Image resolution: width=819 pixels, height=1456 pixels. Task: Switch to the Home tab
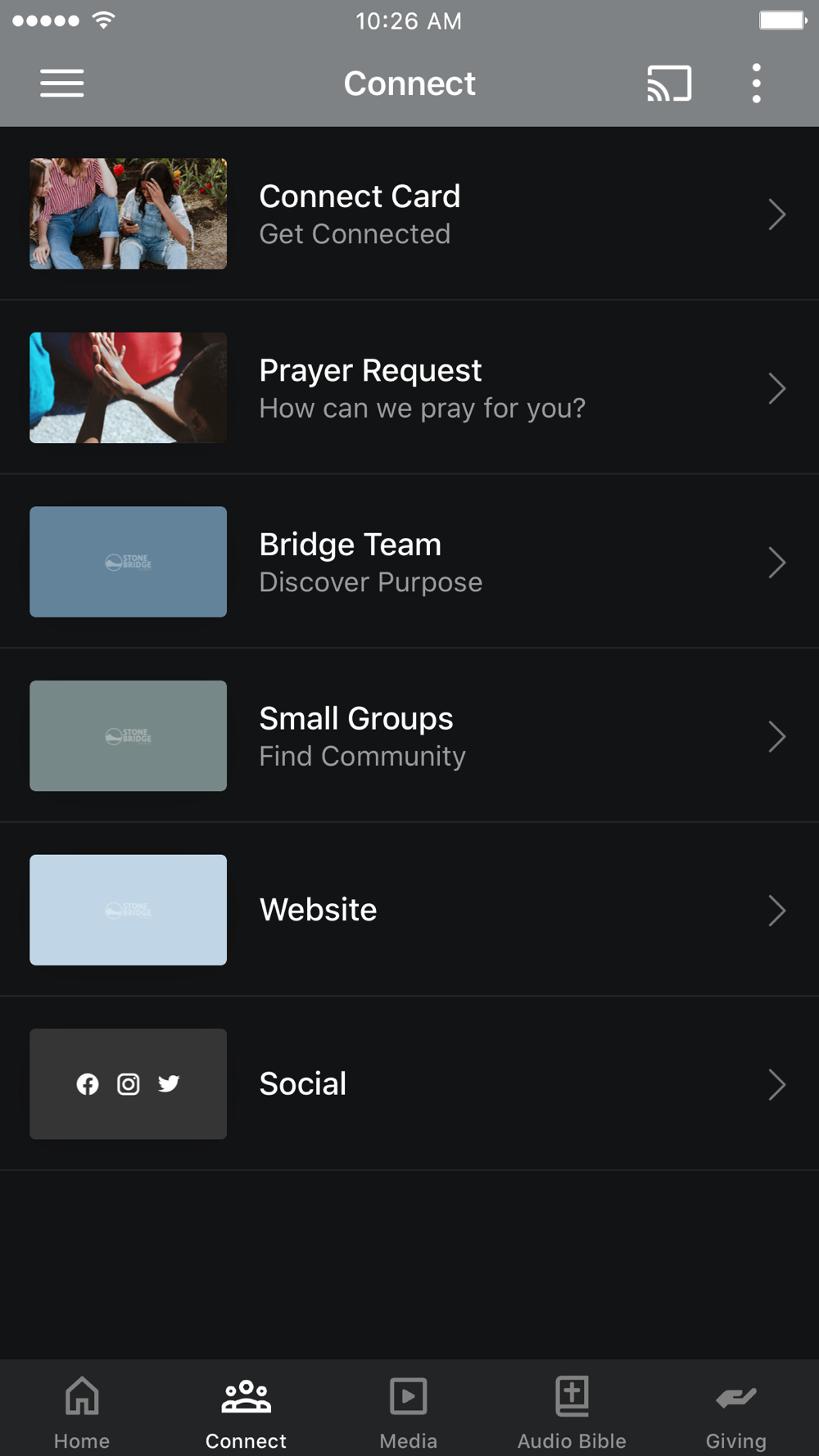click(82, 1410)
